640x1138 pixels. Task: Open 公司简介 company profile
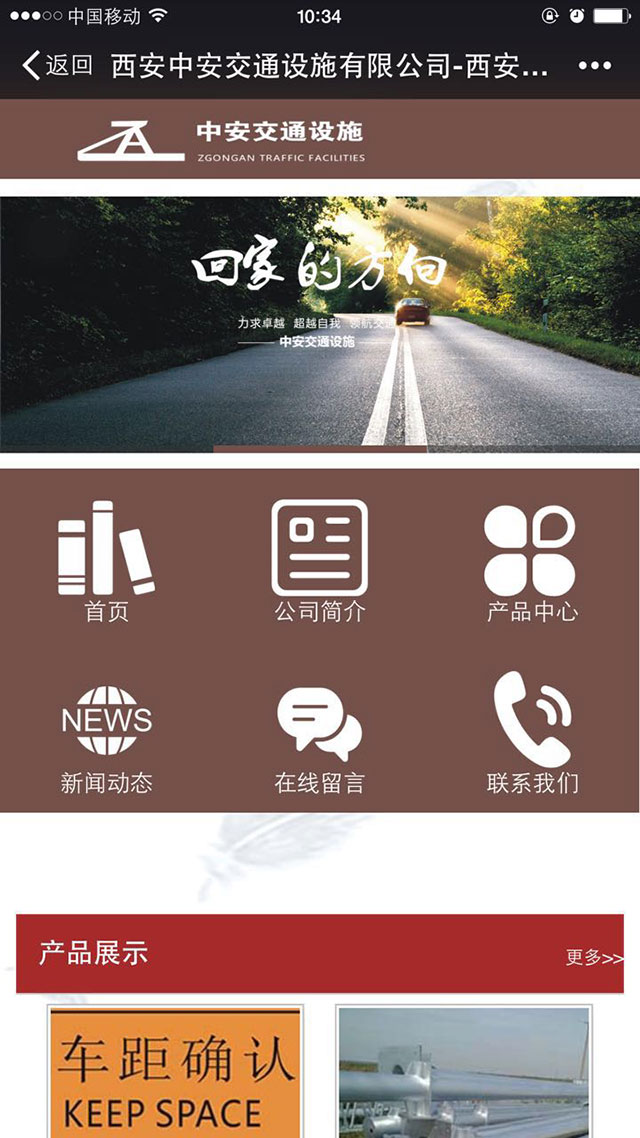[320, 561]
